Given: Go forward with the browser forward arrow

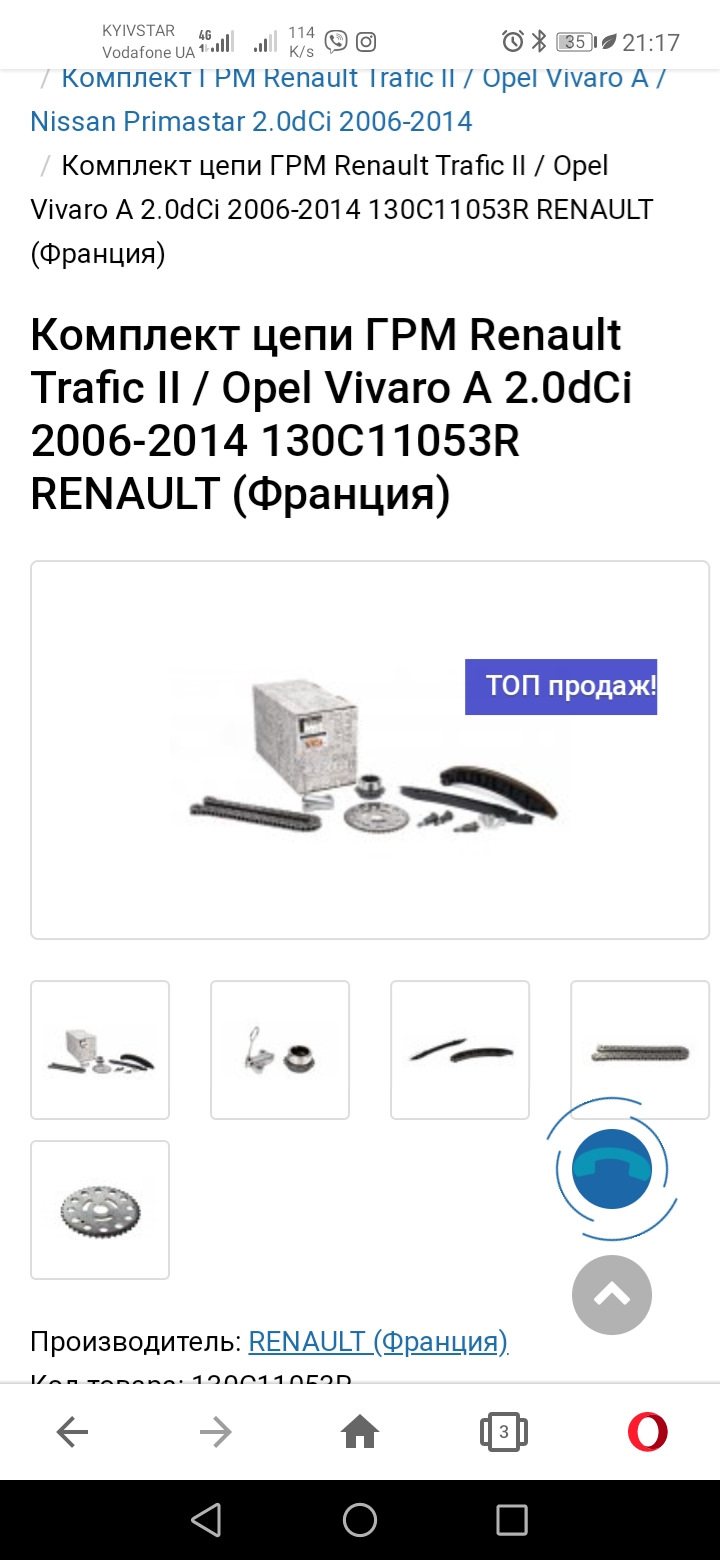Looking at the screenshot, I should tap(216, 1432).
